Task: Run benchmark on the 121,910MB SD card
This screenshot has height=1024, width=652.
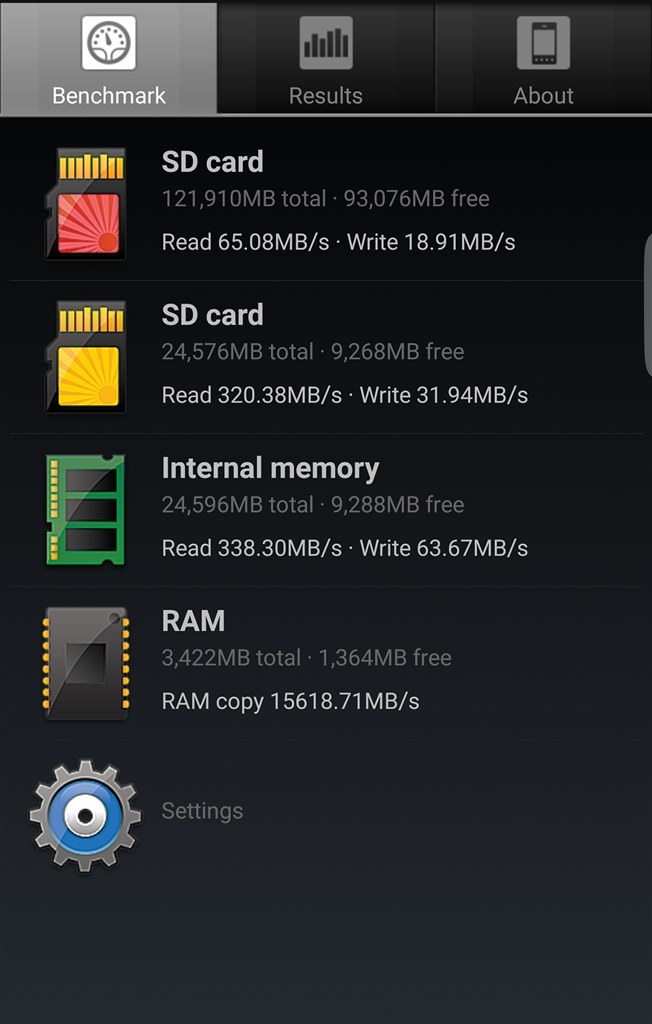Action: (x=325, y=203)
